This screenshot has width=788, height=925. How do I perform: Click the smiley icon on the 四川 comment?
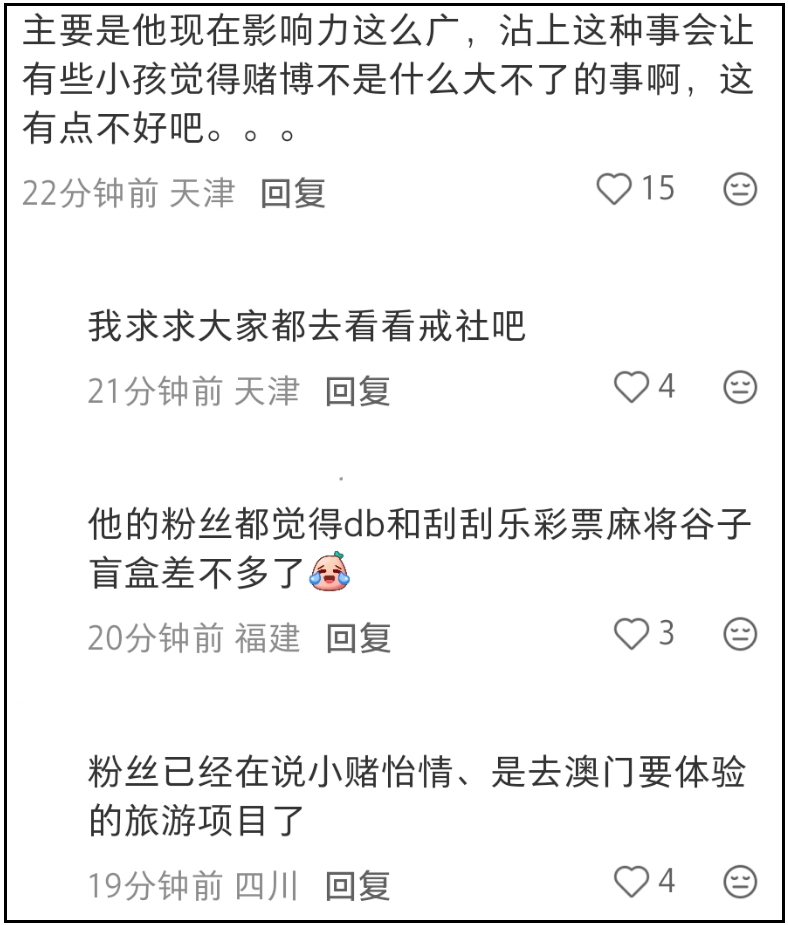(x=739, y=880)
